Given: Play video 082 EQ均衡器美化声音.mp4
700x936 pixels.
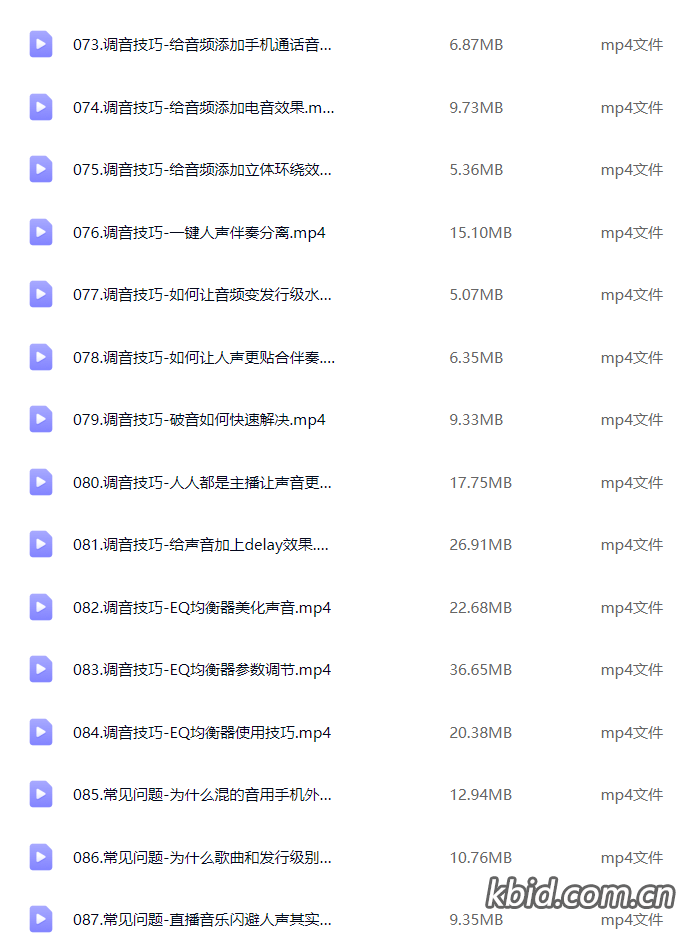Looking at the screenshot, I should pyautogui.click(x=202, y=608).
